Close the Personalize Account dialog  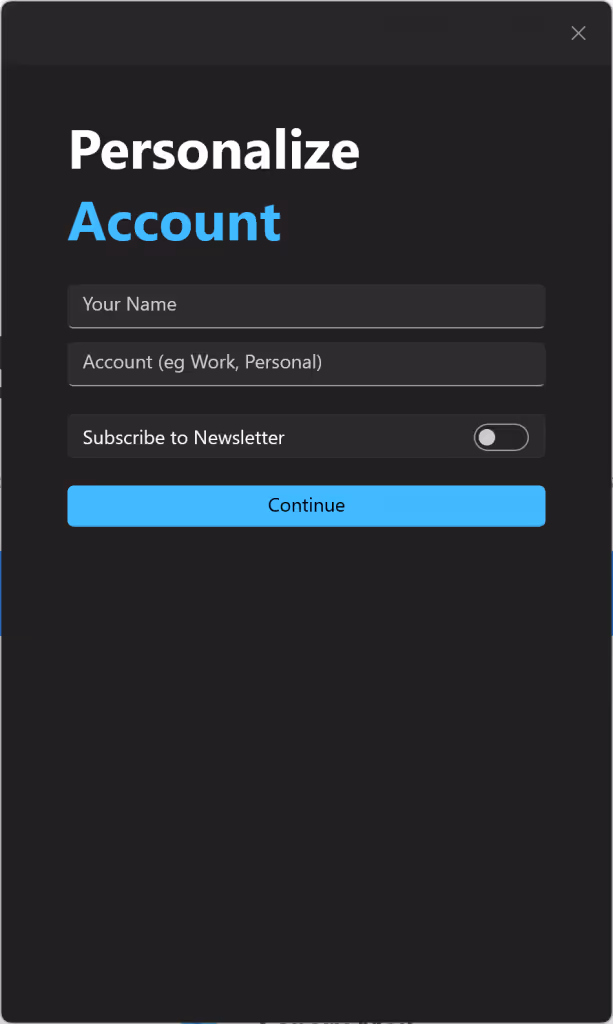(578, 33)
